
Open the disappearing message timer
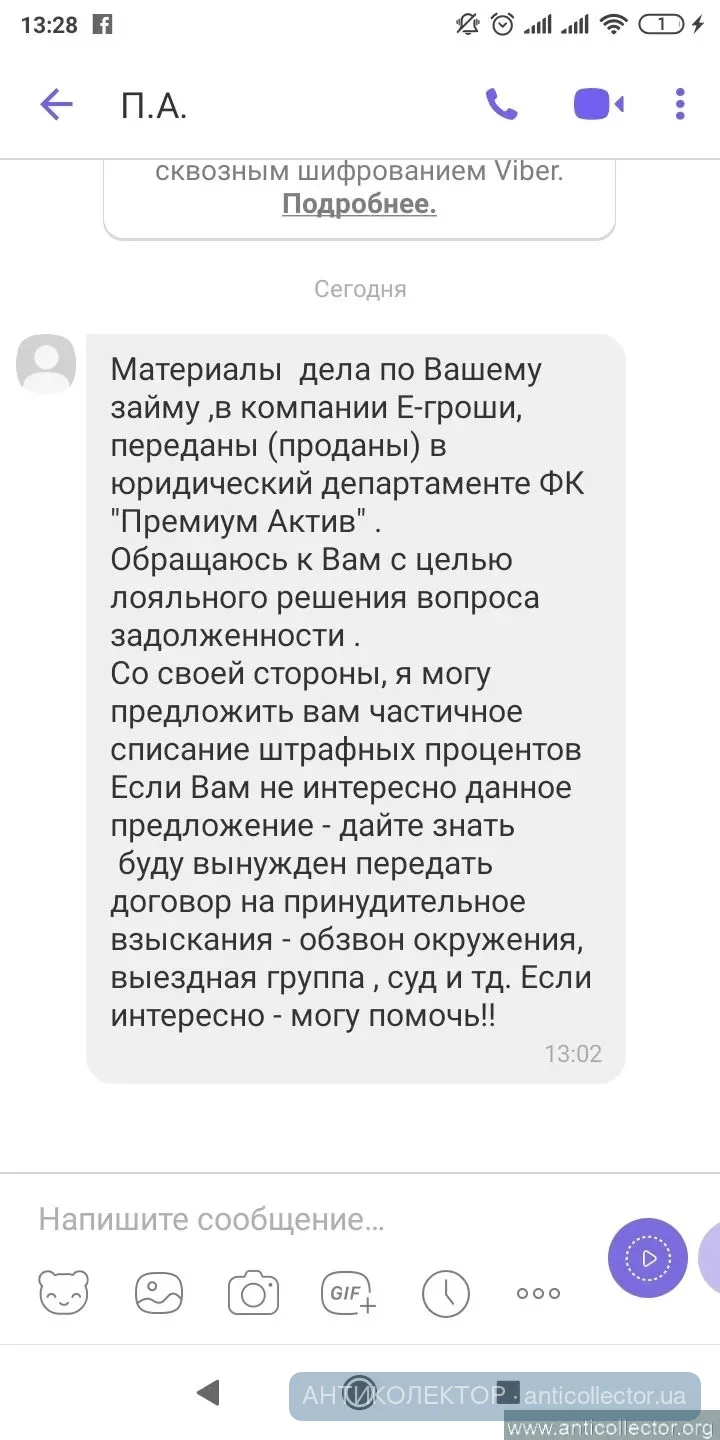coord(446,1293)
